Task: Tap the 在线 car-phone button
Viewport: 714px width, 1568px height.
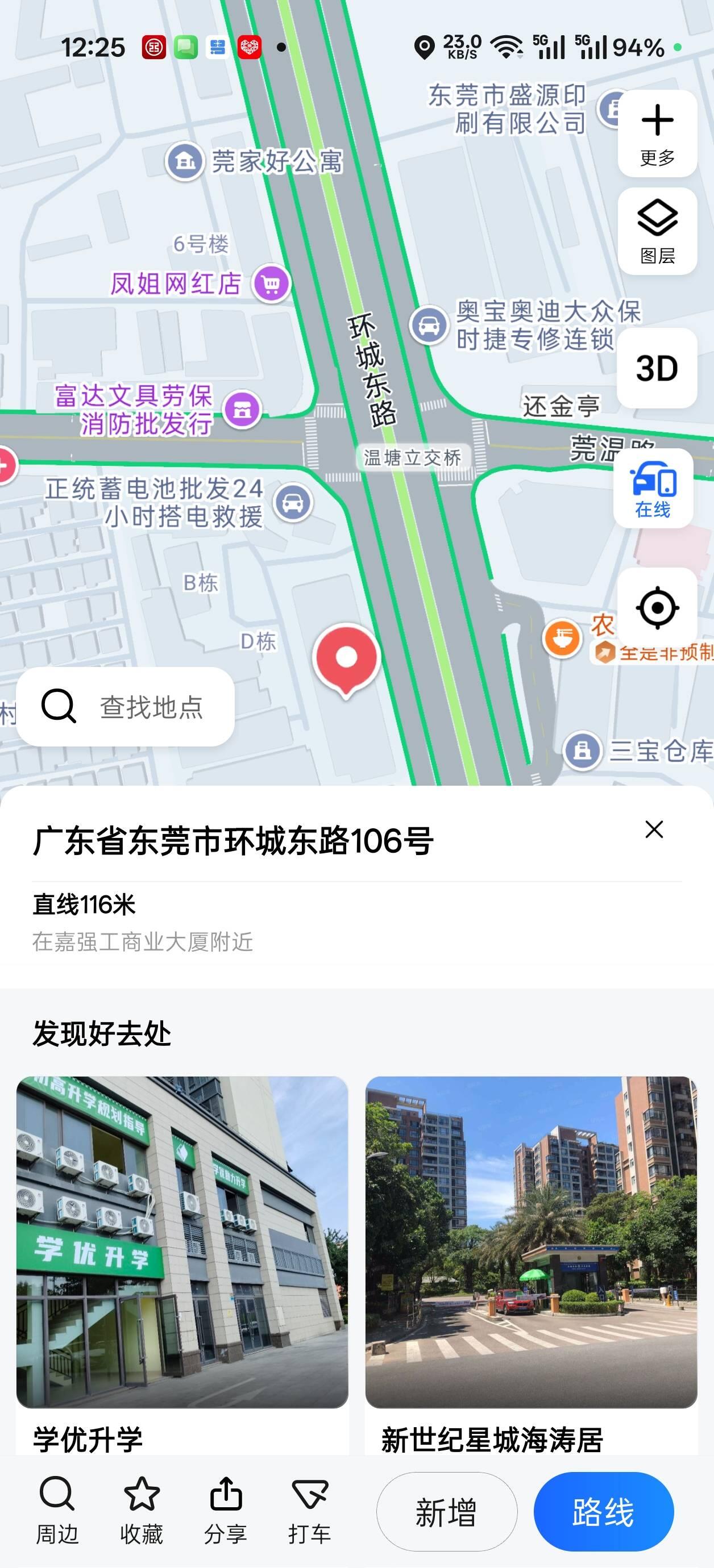Action: tap(653, 488)
